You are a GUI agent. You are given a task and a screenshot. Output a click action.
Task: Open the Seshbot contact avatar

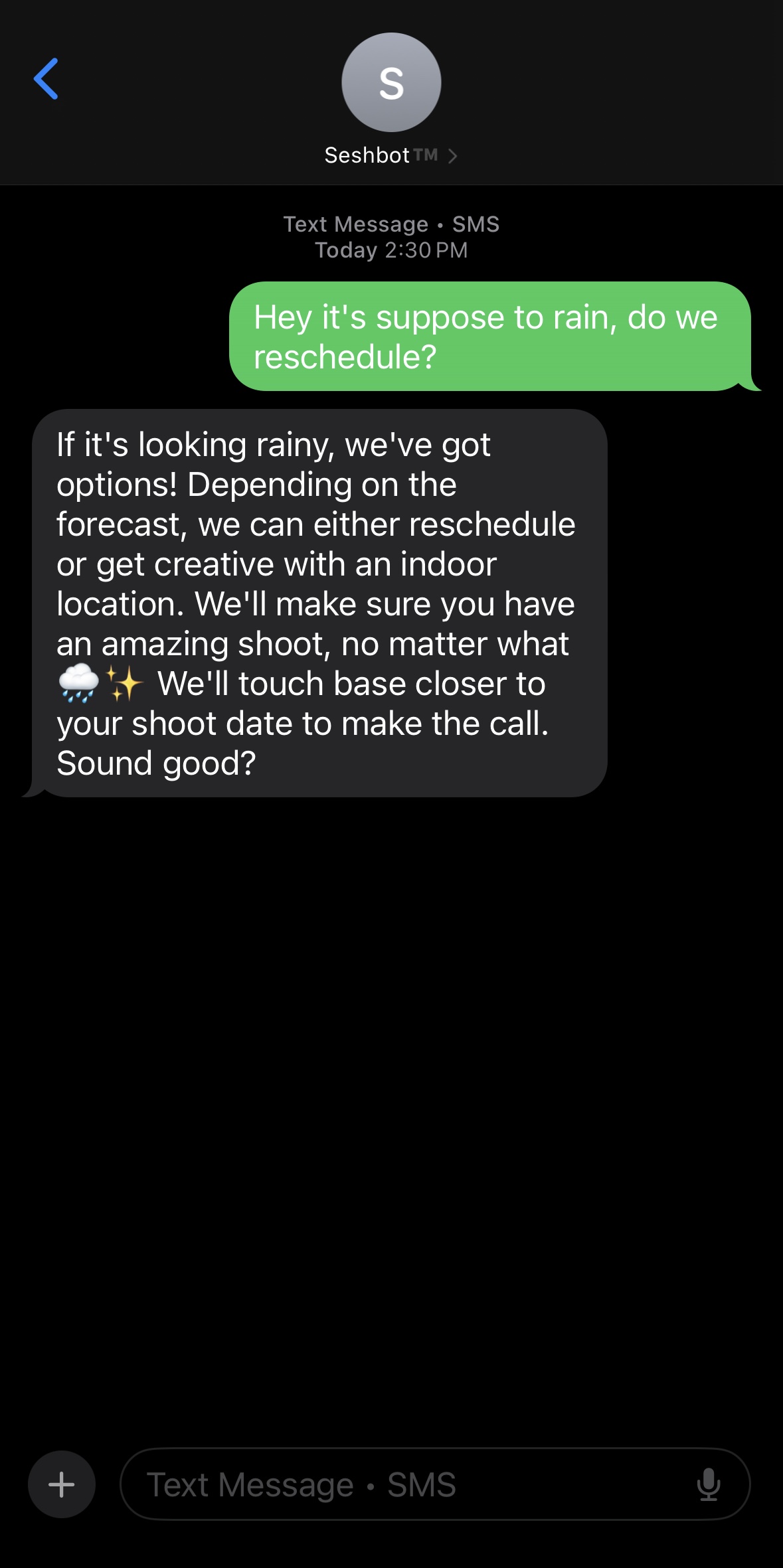[391, 82]
